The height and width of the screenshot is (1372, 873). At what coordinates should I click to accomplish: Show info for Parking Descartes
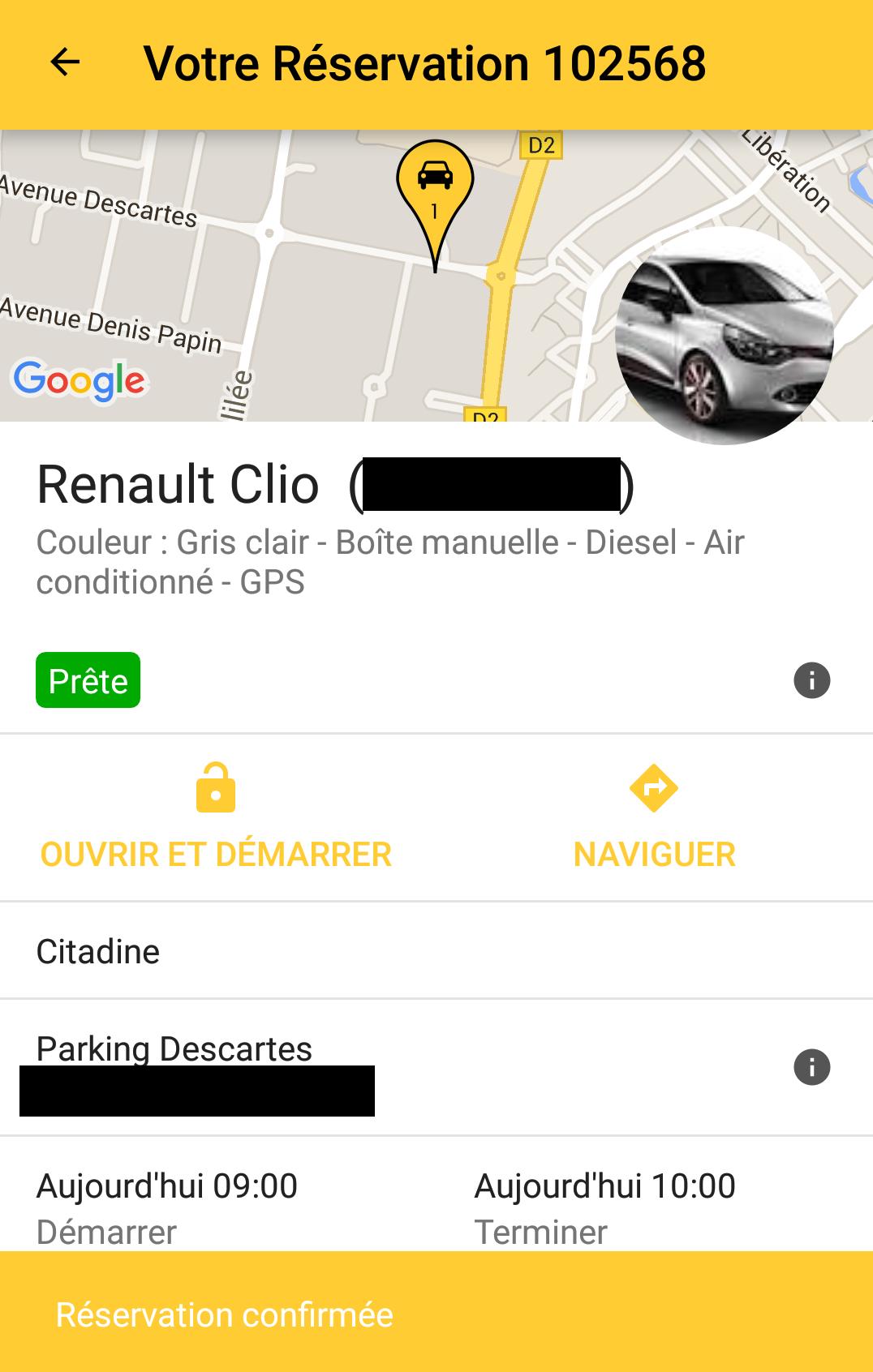tap(811, 1067)
